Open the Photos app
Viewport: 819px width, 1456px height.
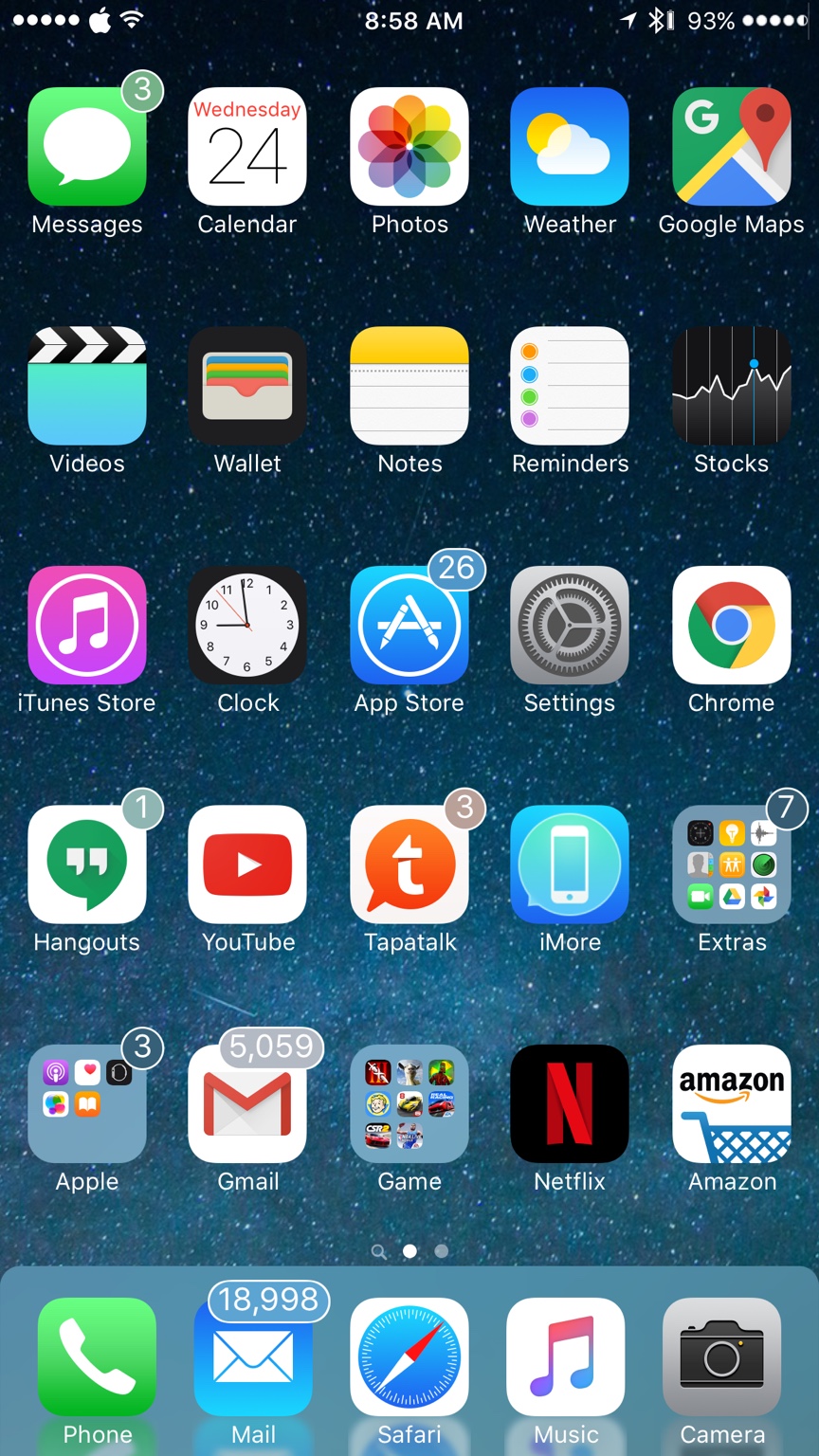(x=409, y=147)
